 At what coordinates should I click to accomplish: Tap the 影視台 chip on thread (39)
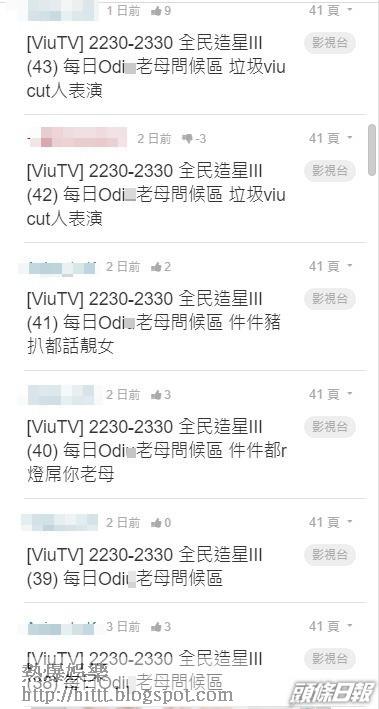(x=330, y=555)
